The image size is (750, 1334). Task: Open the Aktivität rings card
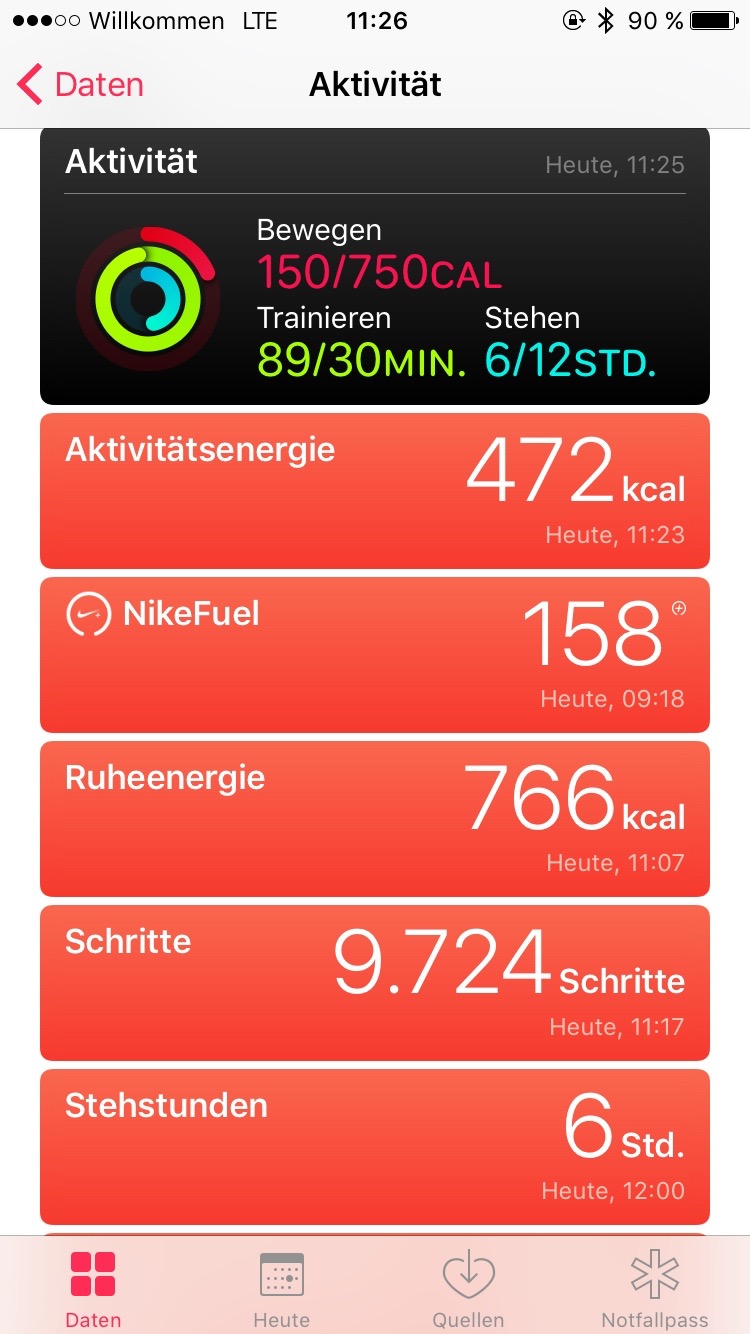(x=374, y=267)
